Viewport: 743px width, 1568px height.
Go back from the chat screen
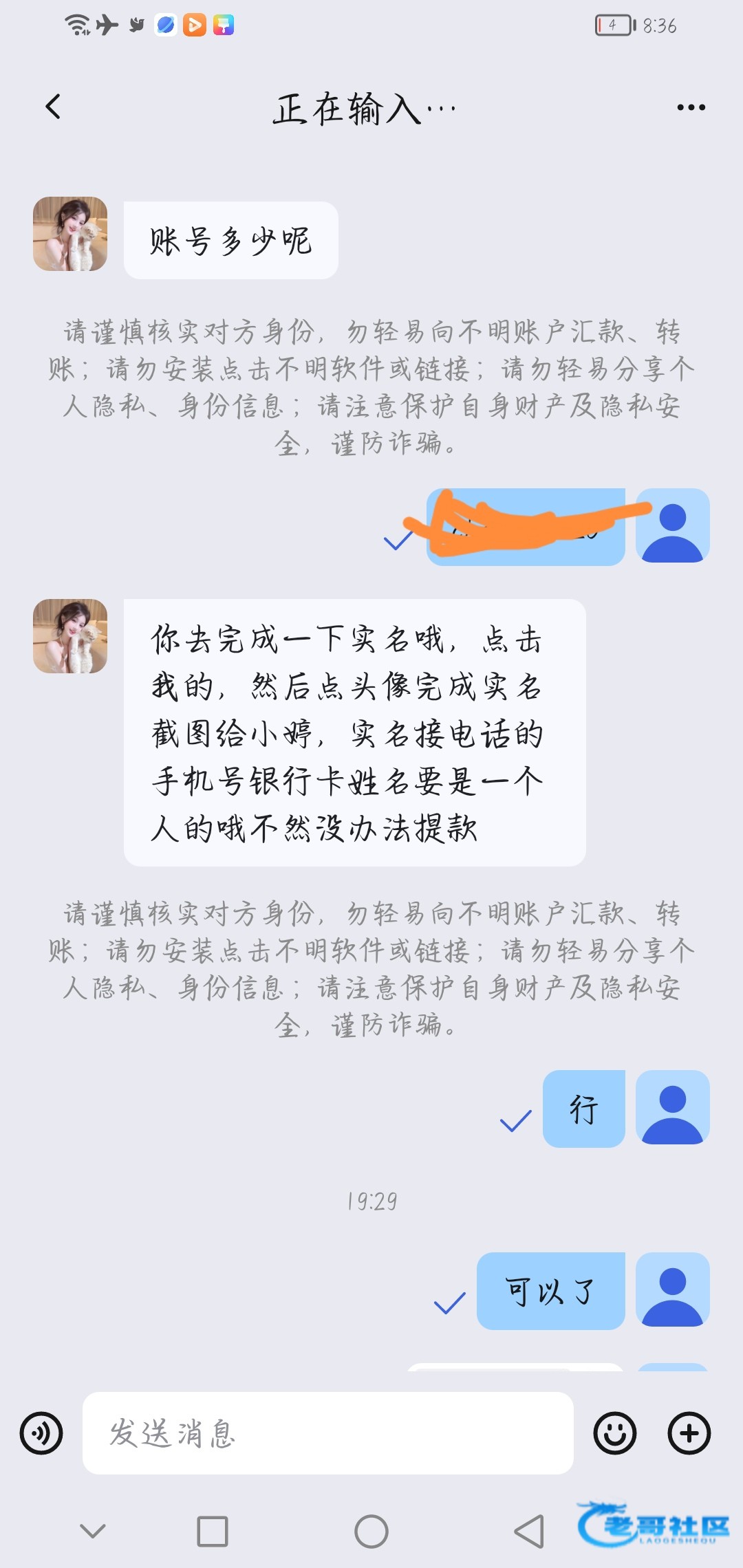(53, 107)
